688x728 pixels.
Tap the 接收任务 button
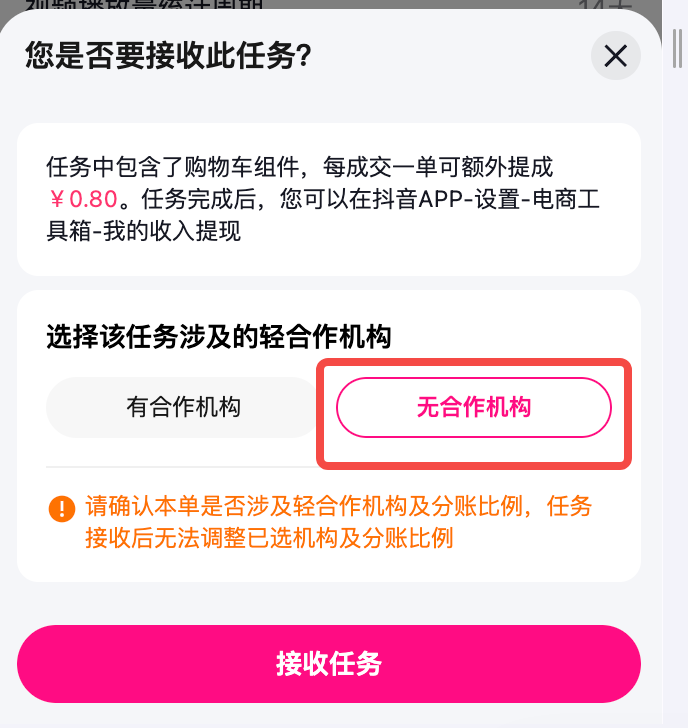click(x=328, y=664)
